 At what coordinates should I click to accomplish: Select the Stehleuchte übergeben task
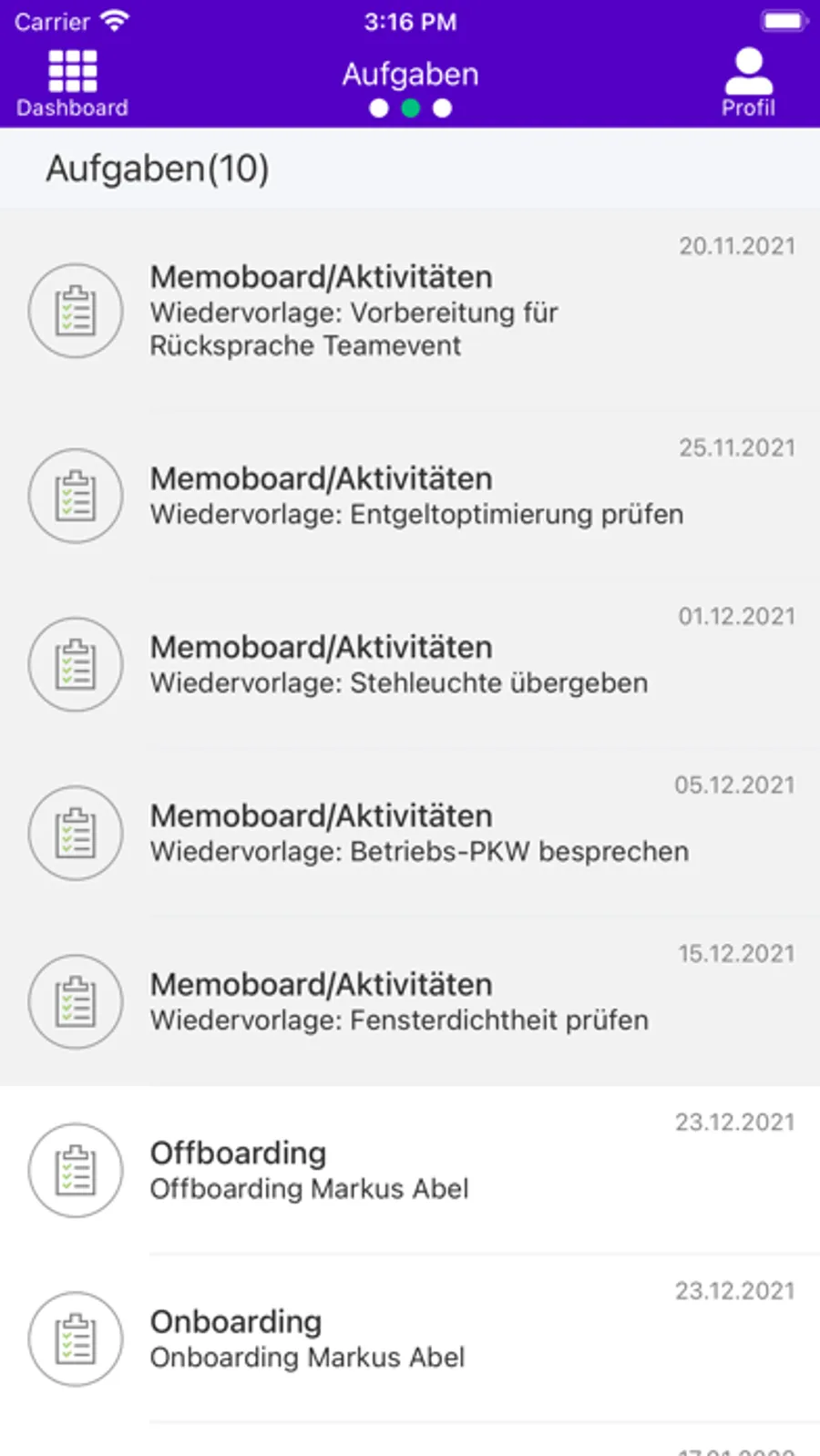[x=410, y=663]
